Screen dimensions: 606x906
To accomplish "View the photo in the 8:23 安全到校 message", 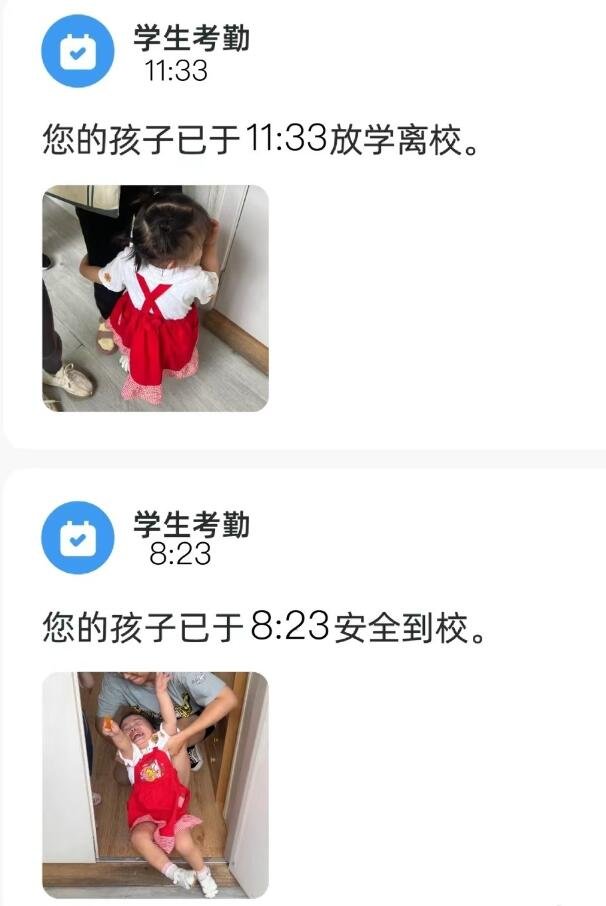I will (155, 784).
